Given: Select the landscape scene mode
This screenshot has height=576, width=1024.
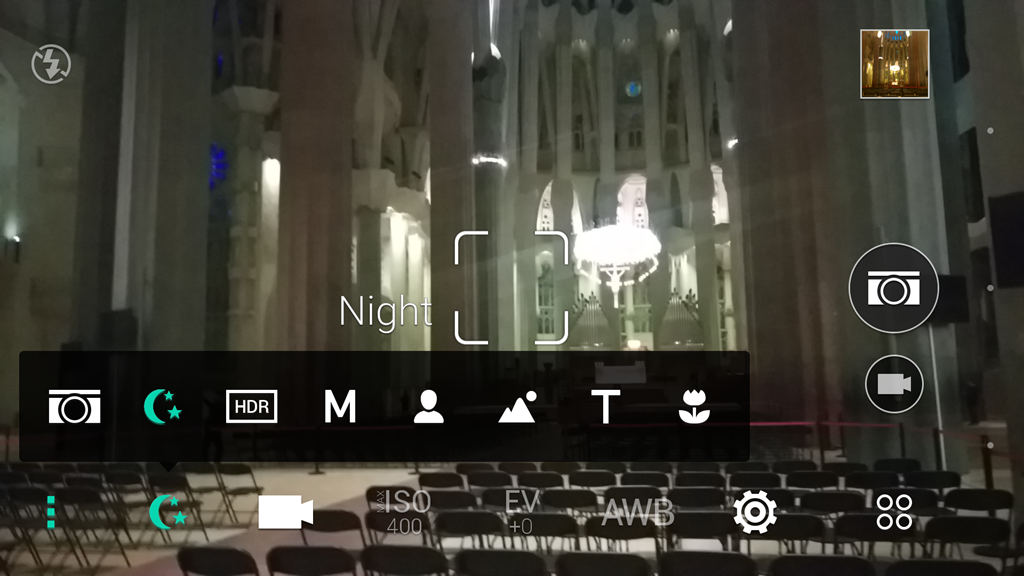Looking at the screenshot, I should point(517,406).
